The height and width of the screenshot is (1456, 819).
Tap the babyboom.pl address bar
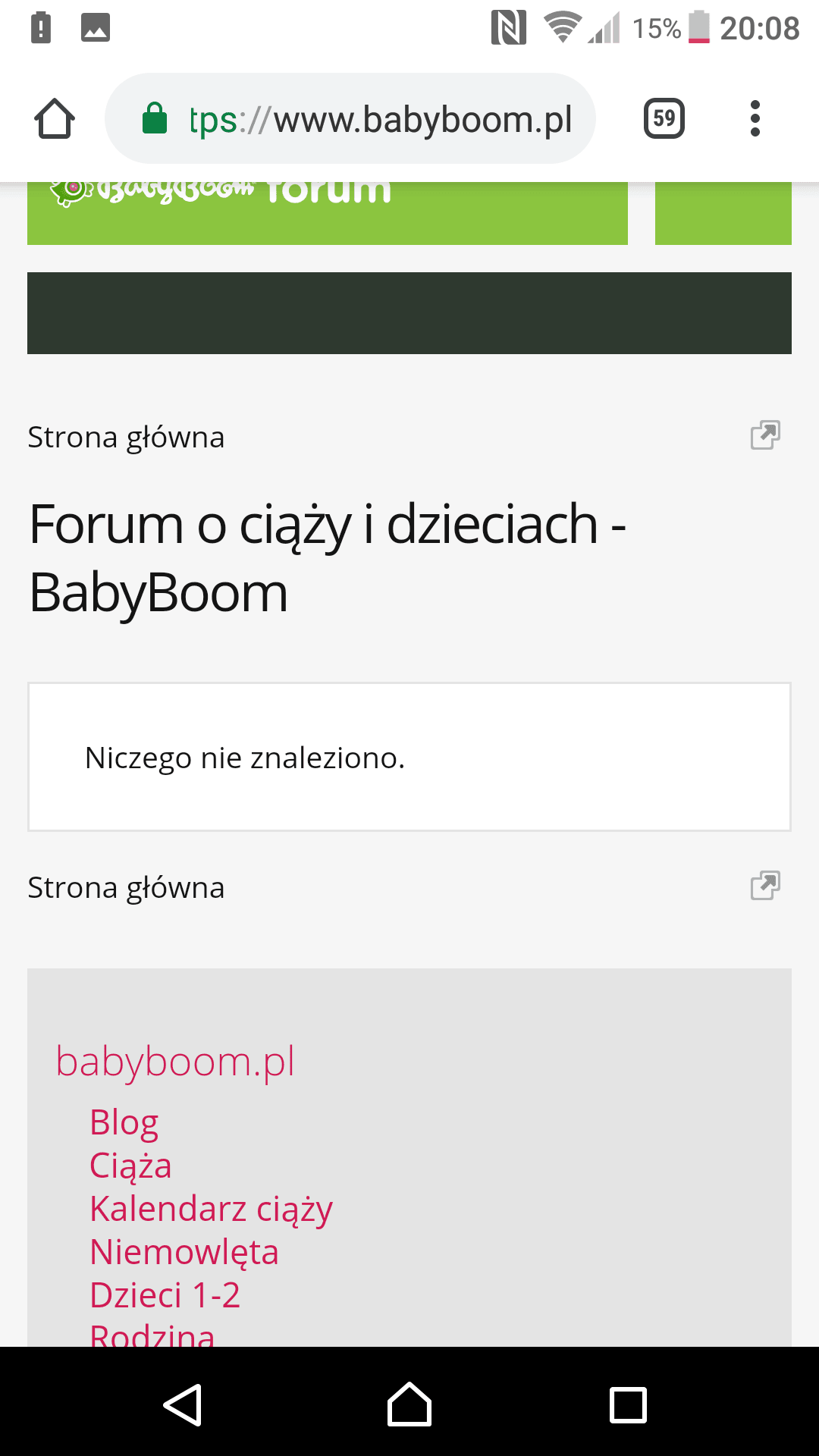coord(350,119)
